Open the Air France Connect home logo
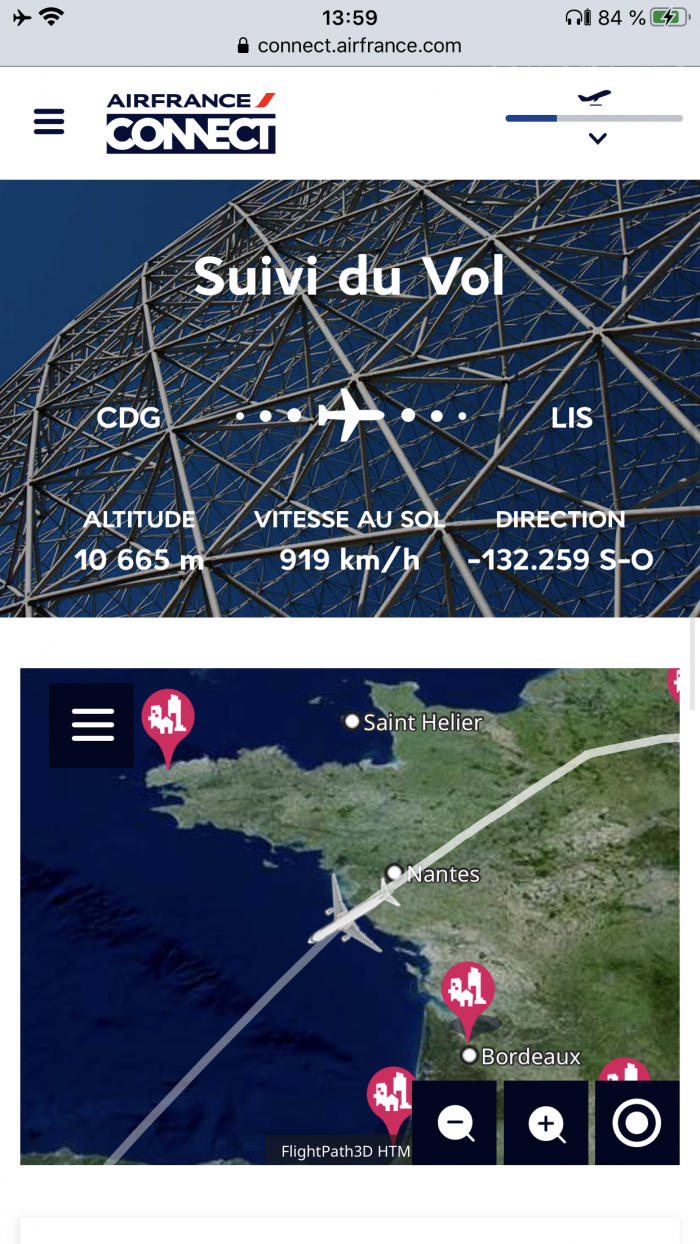The image size is (700, 1244). (191, 122)
